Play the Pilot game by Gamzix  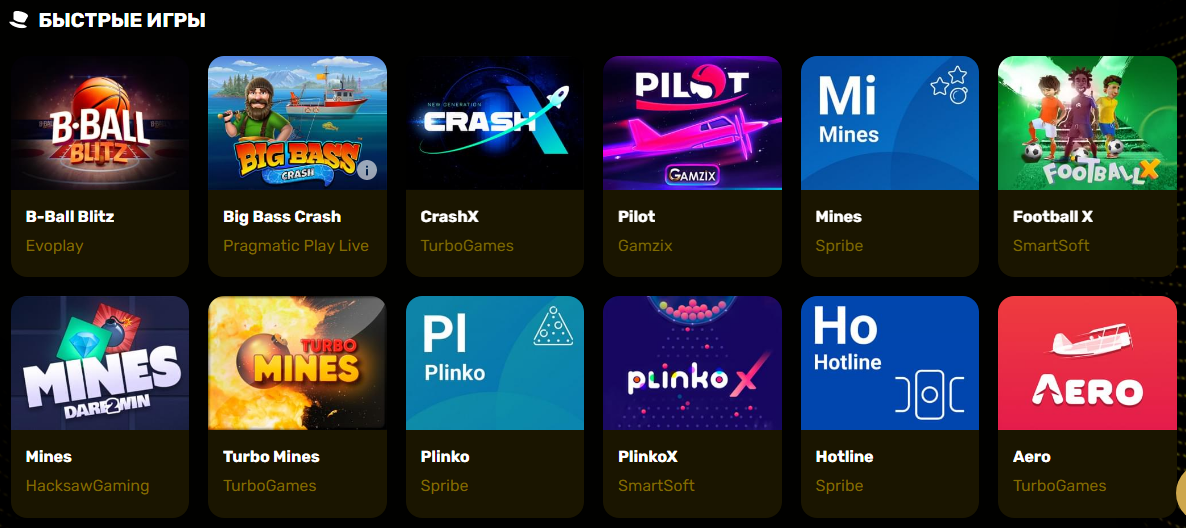(692, 123)
